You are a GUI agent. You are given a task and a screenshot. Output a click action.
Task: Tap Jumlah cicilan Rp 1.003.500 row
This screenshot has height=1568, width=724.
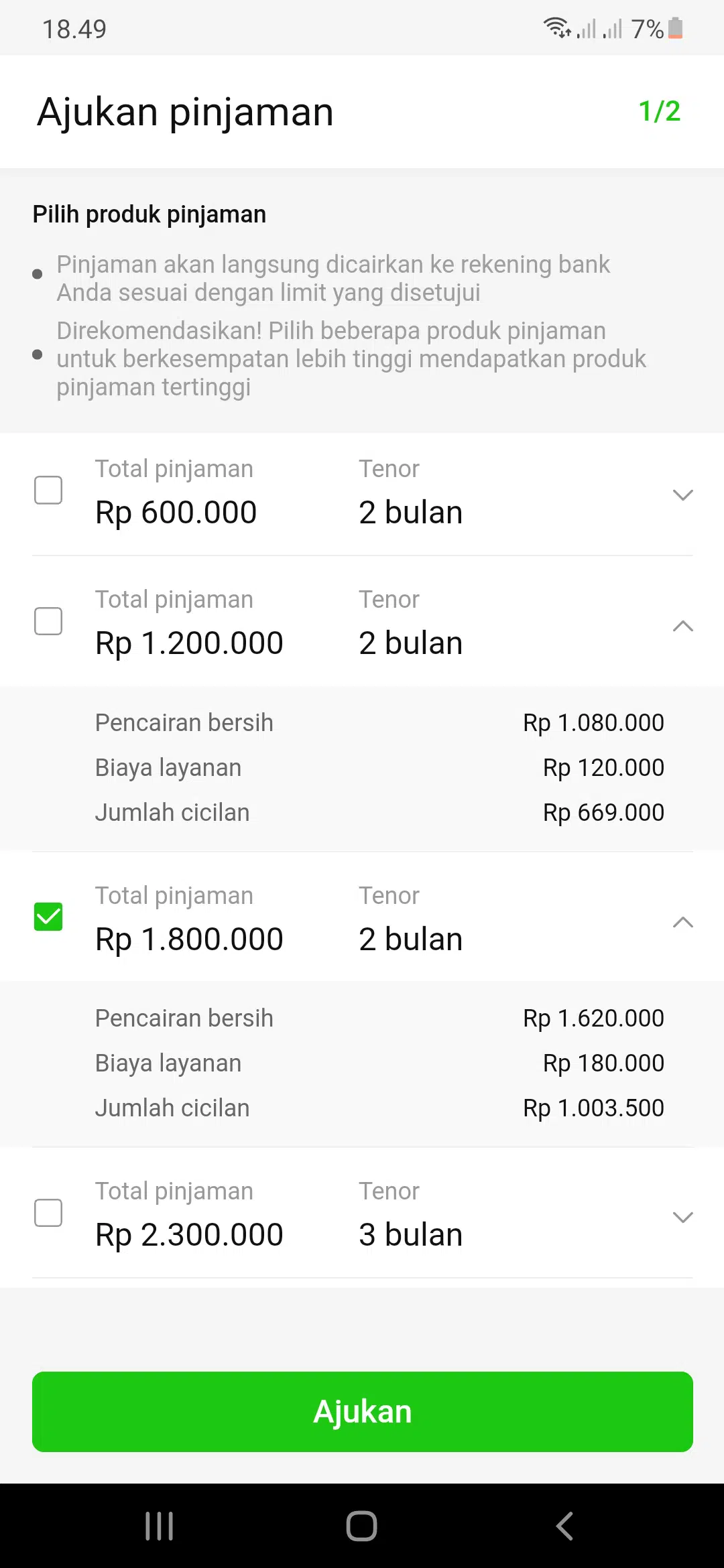[362, 1107]
